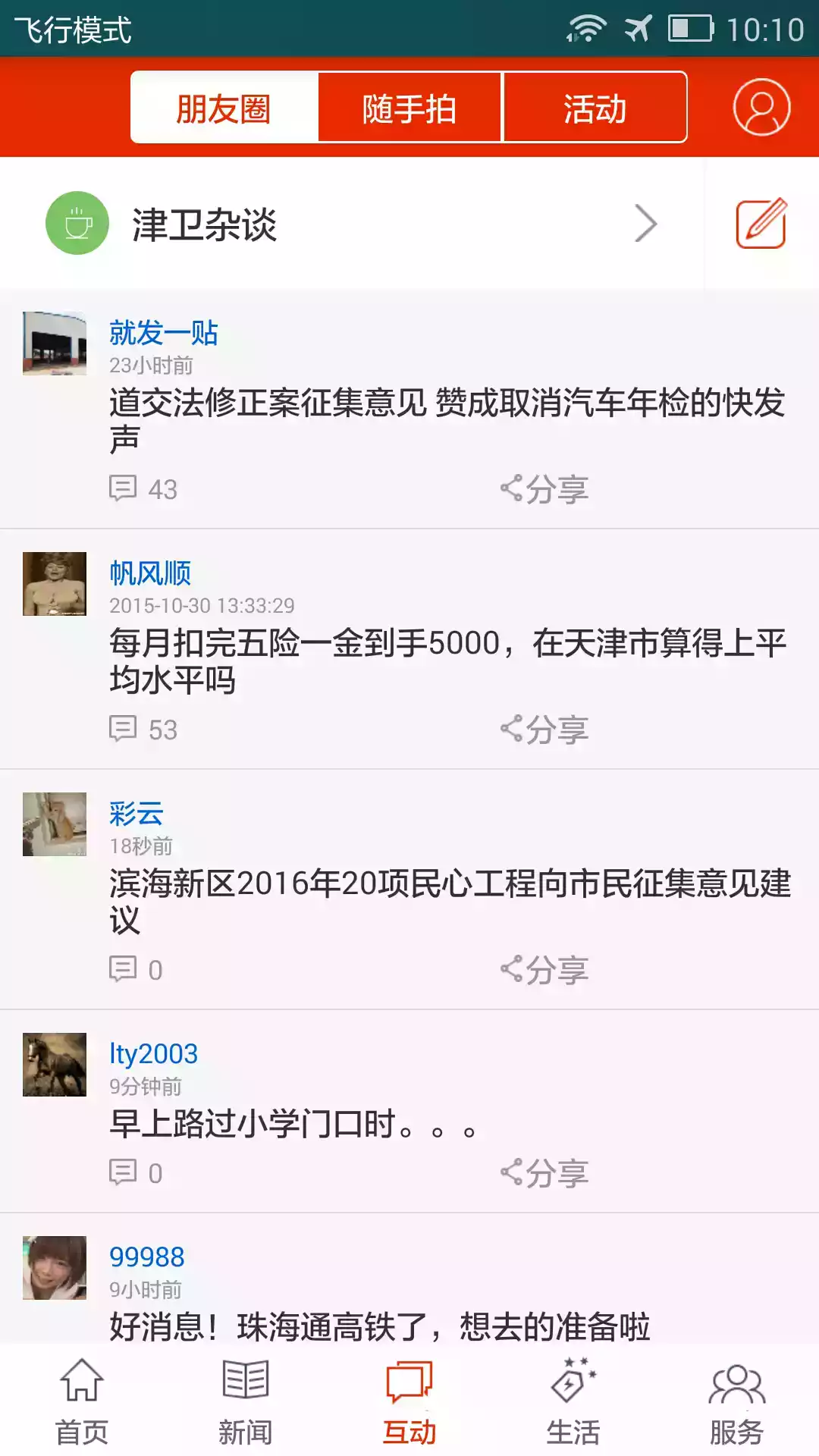Click the profile avatar icon in top bar

[x=761, y=109]
